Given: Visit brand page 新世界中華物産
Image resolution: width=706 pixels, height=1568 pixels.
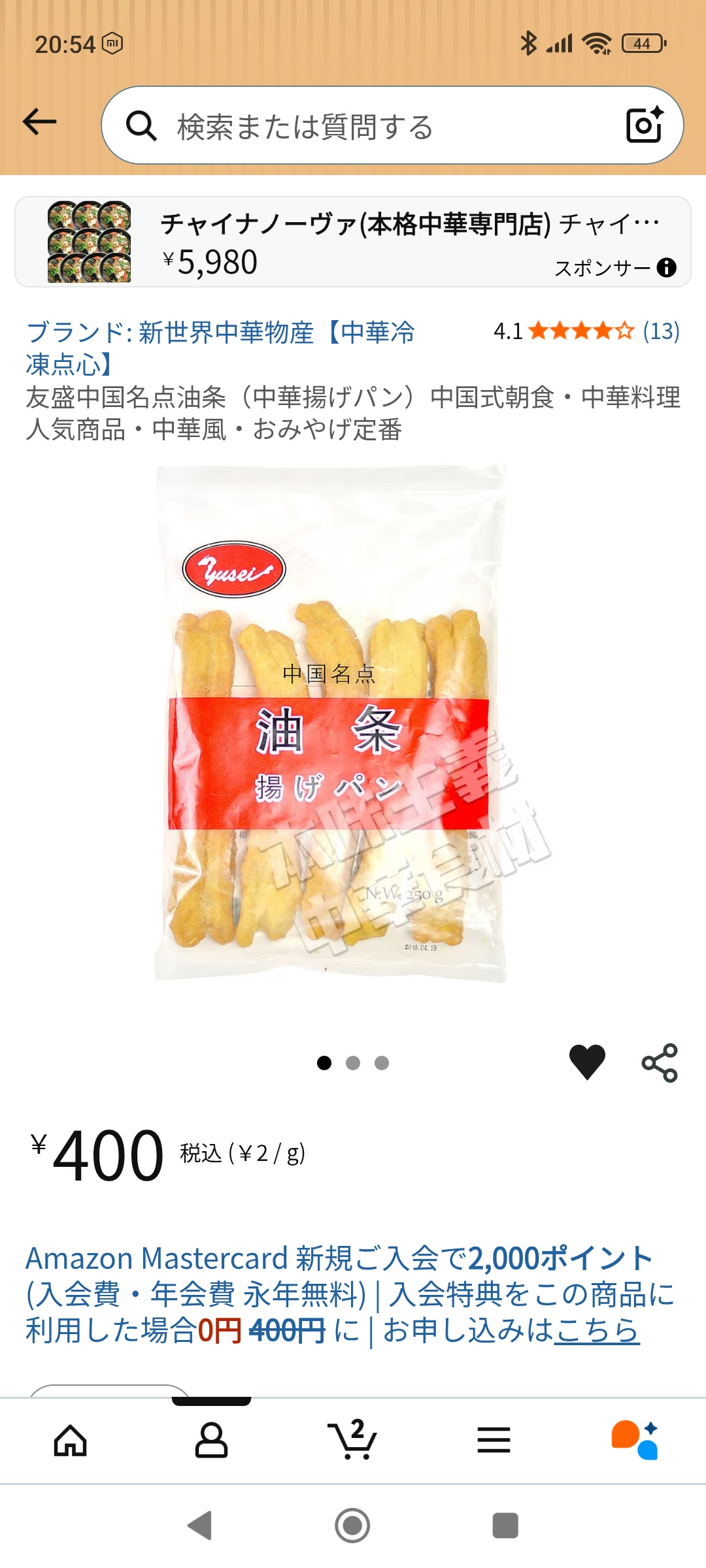Looking at the screenshot, I should point(220,348).
